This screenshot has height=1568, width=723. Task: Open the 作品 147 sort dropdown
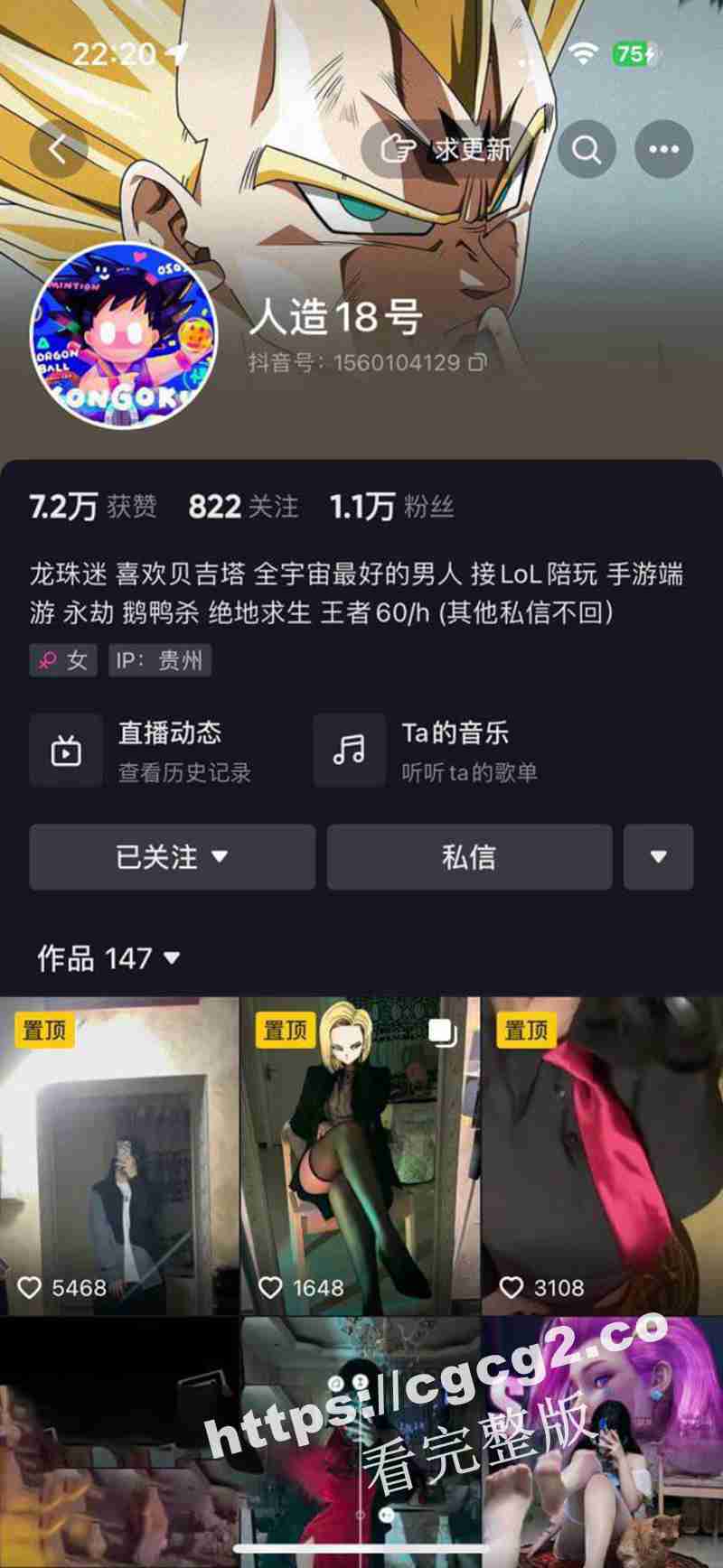click(x=108, y=958)
